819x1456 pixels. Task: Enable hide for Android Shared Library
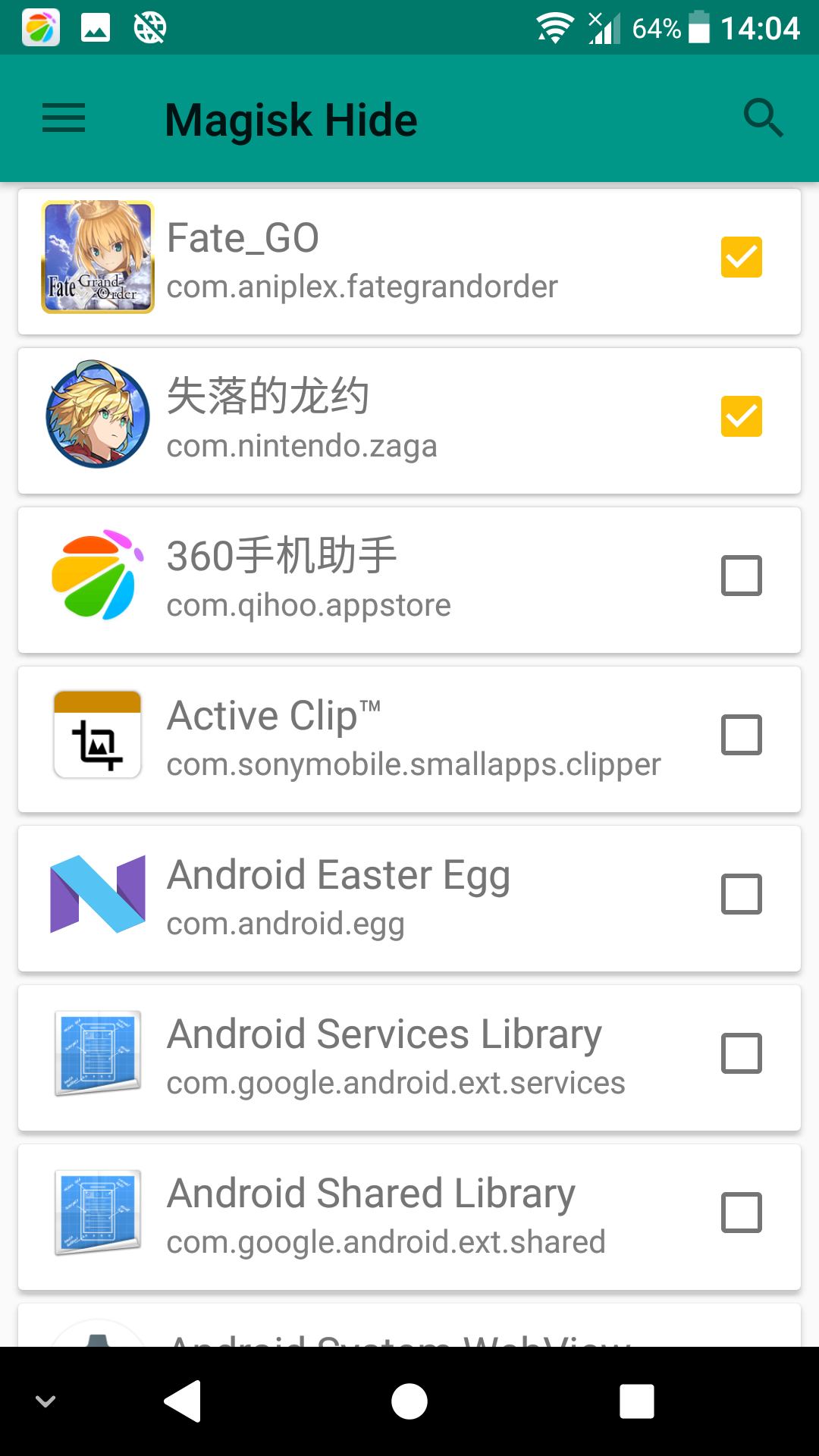[x=741, y=1213]
